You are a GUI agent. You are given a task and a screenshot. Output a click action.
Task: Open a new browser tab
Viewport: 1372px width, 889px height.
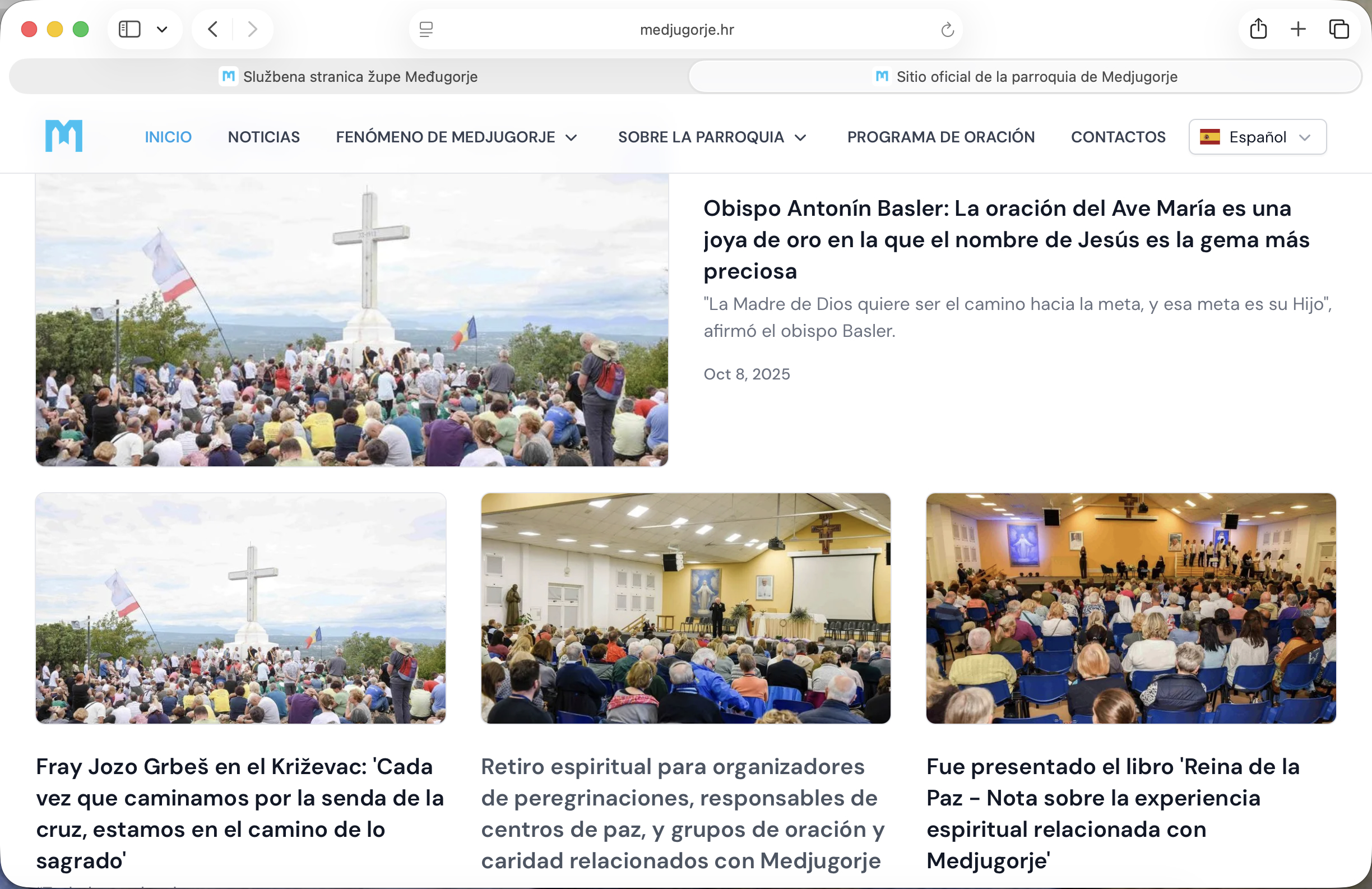tap(1297, 29)
